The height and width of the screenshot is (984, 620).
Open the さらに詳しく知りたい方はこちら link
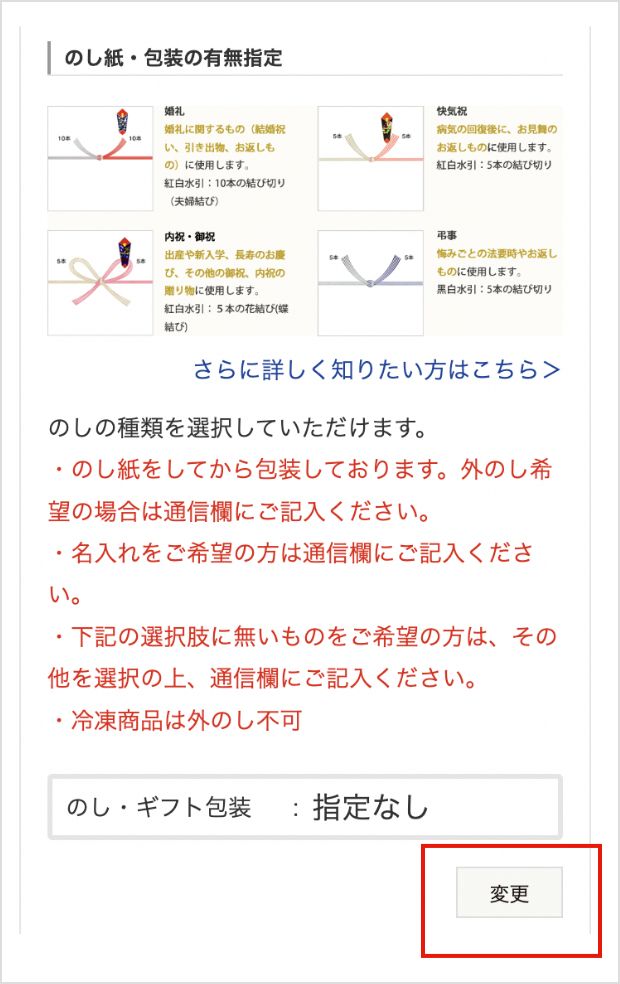(x=376, y=370)
